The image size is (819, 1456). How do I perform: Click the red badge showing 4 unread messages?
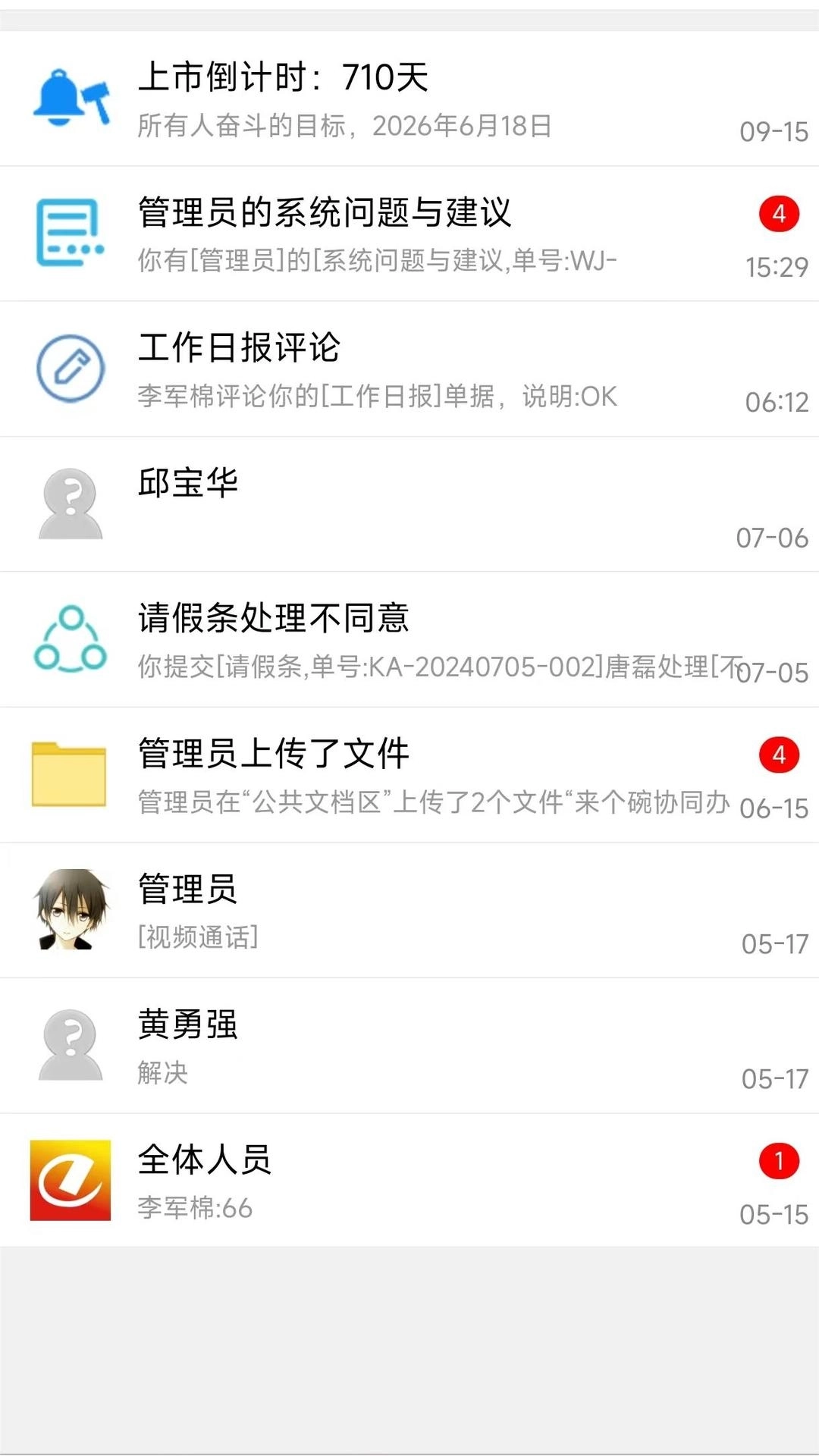tap(778, 212)
